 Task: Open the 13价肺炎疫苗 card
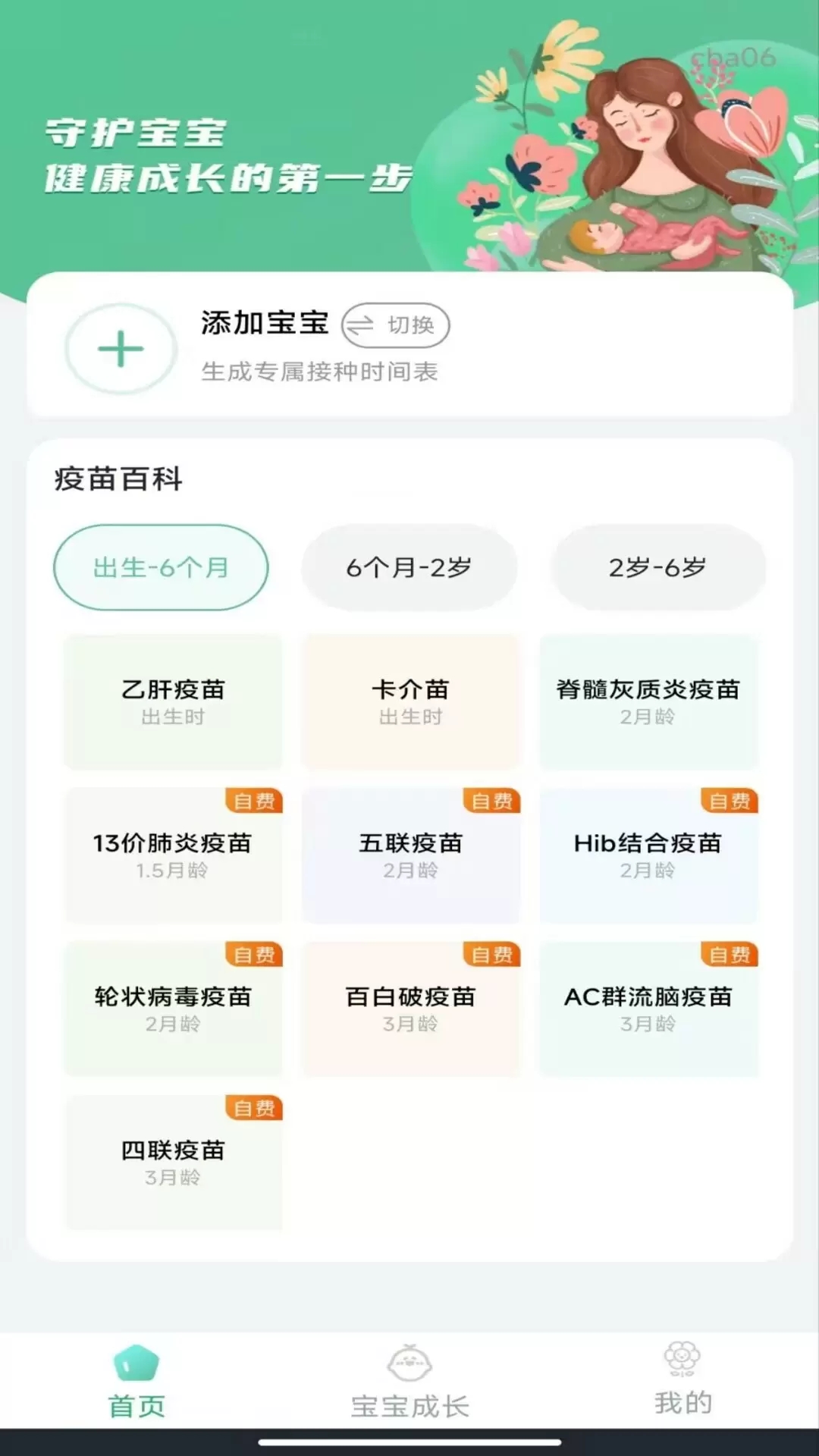click(x=173, y=855)
